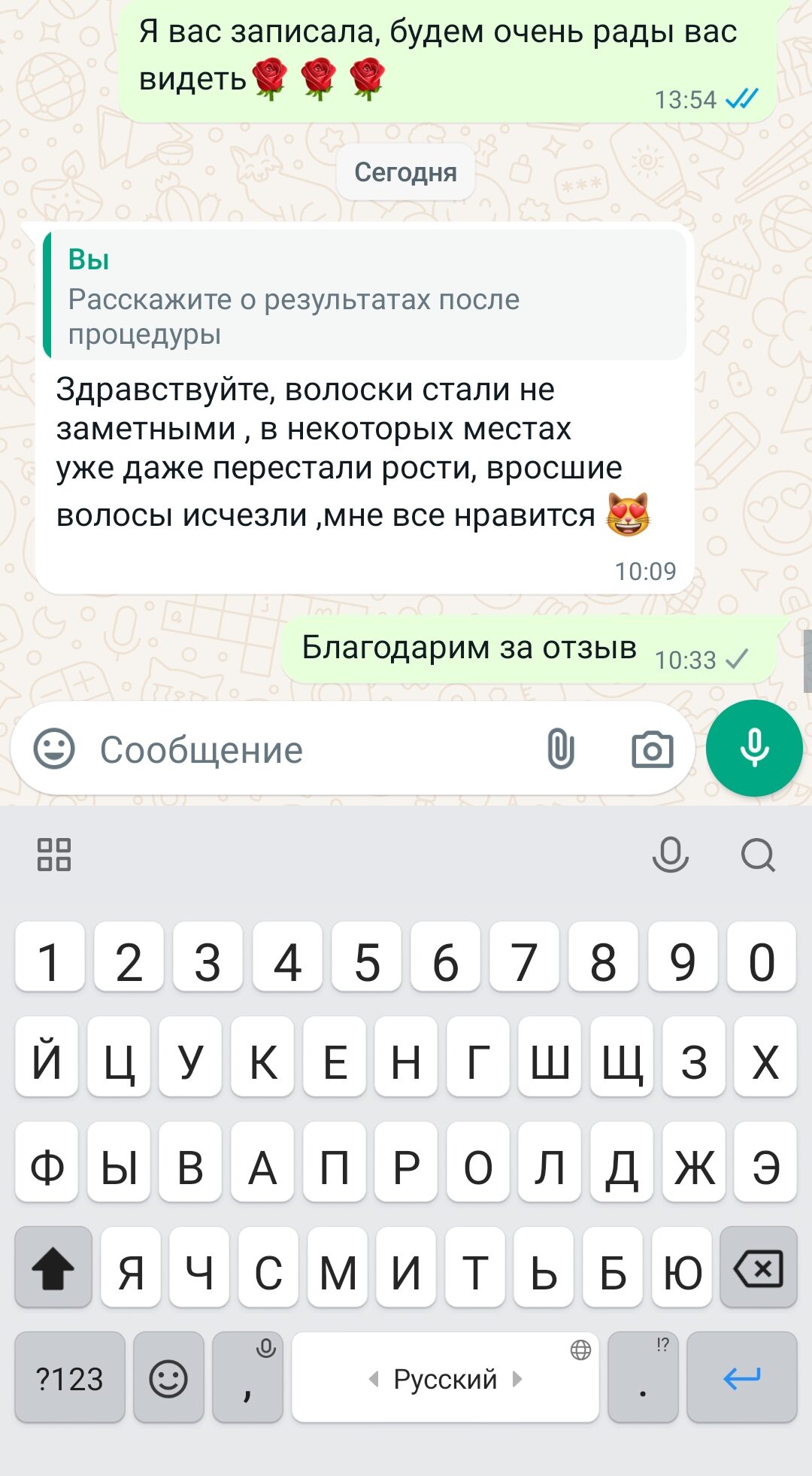Jump to the quoted message from Вы
This screenshot has height=1476, width=812.
tap(365, 296)
